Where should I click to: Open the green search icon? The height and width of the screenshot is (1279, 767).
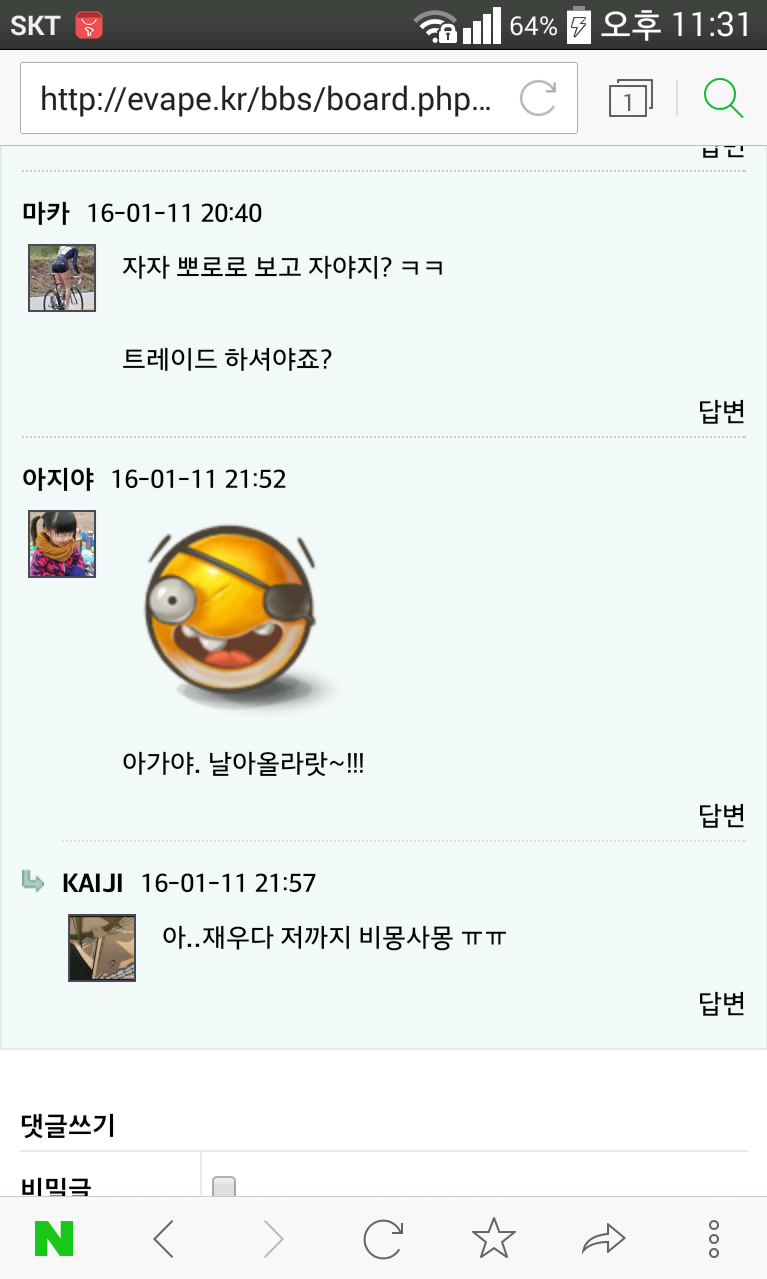pyautogui.click(x=723, y=98)
